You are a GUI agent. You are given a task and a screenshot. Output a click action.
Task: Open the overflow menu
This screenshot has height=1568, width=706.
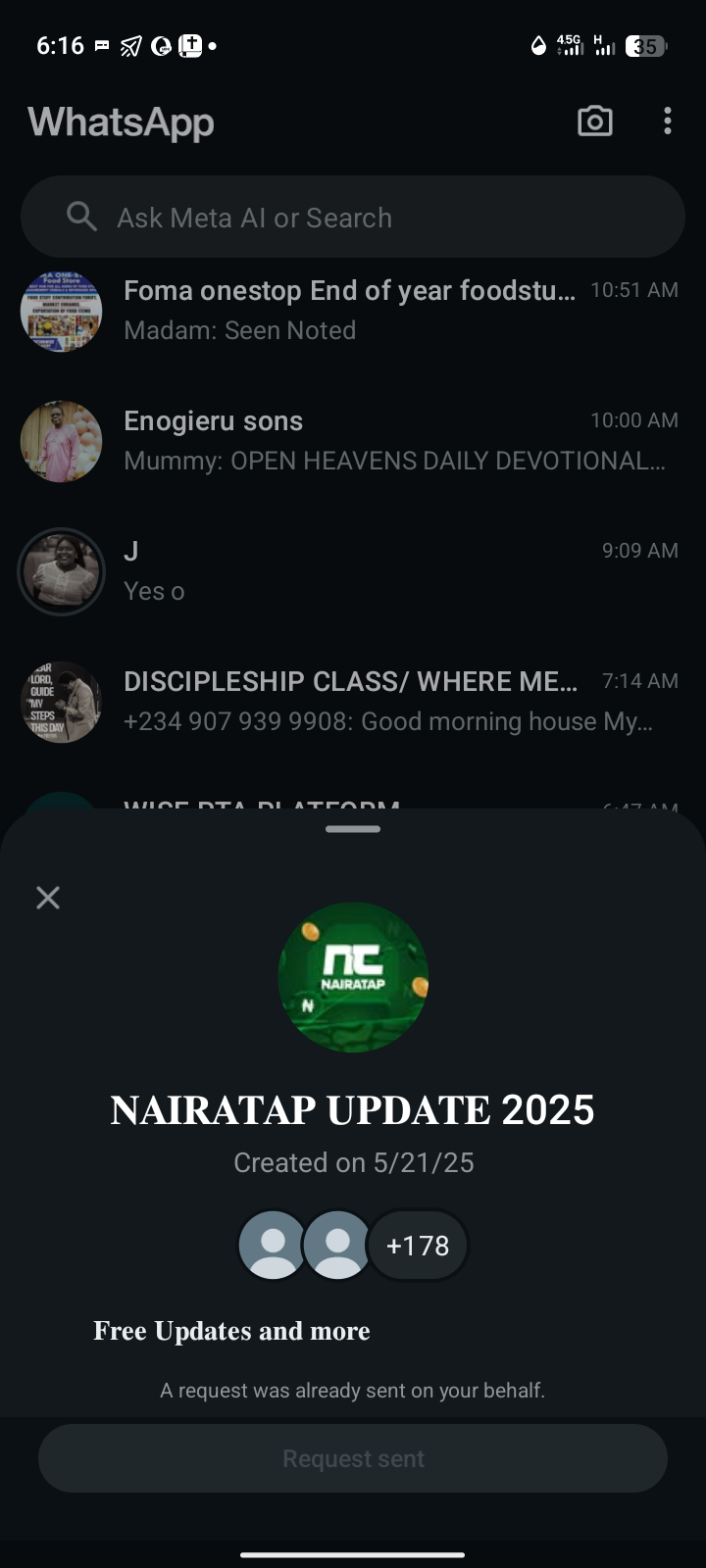[668, 122]
